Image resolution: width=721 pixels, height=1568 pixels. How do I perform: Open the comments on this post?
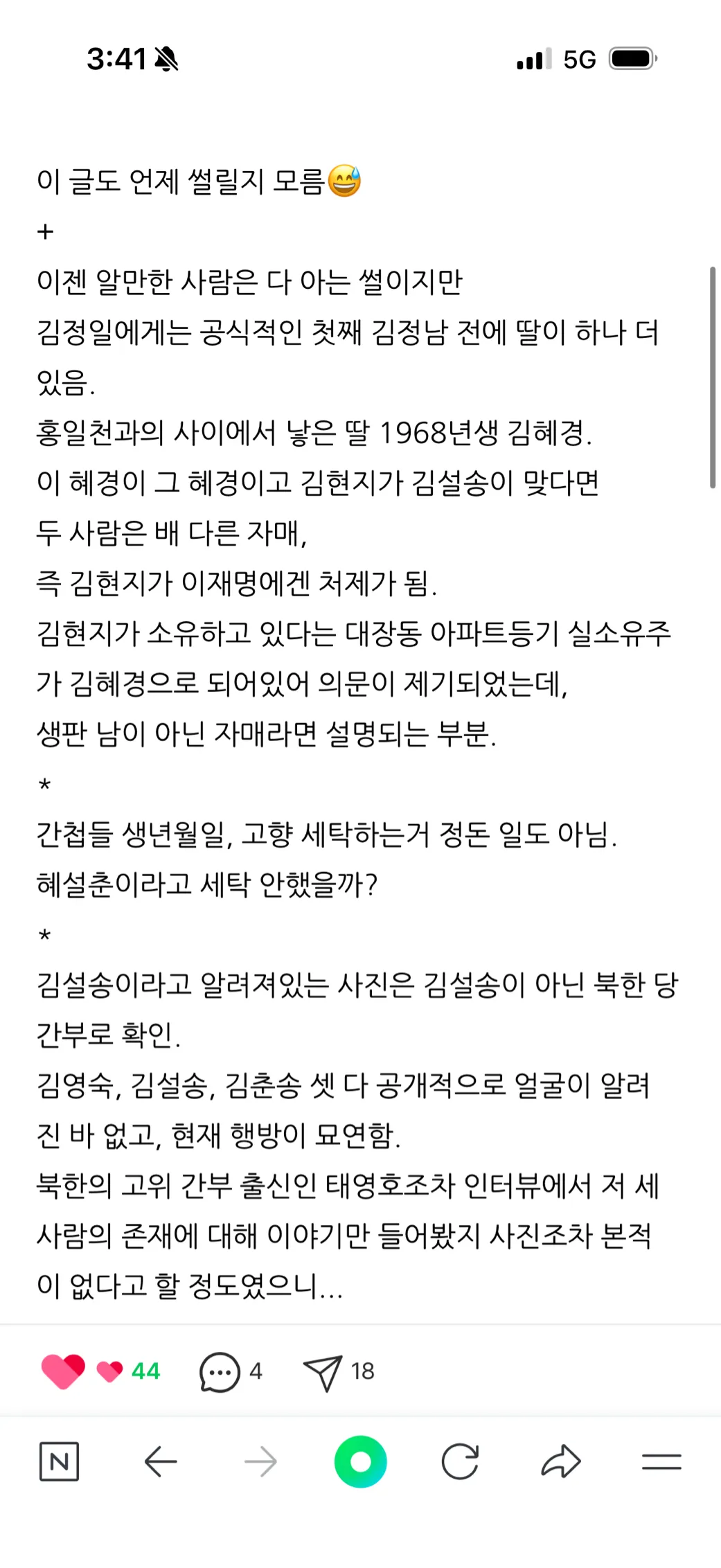pos(220,1371)
